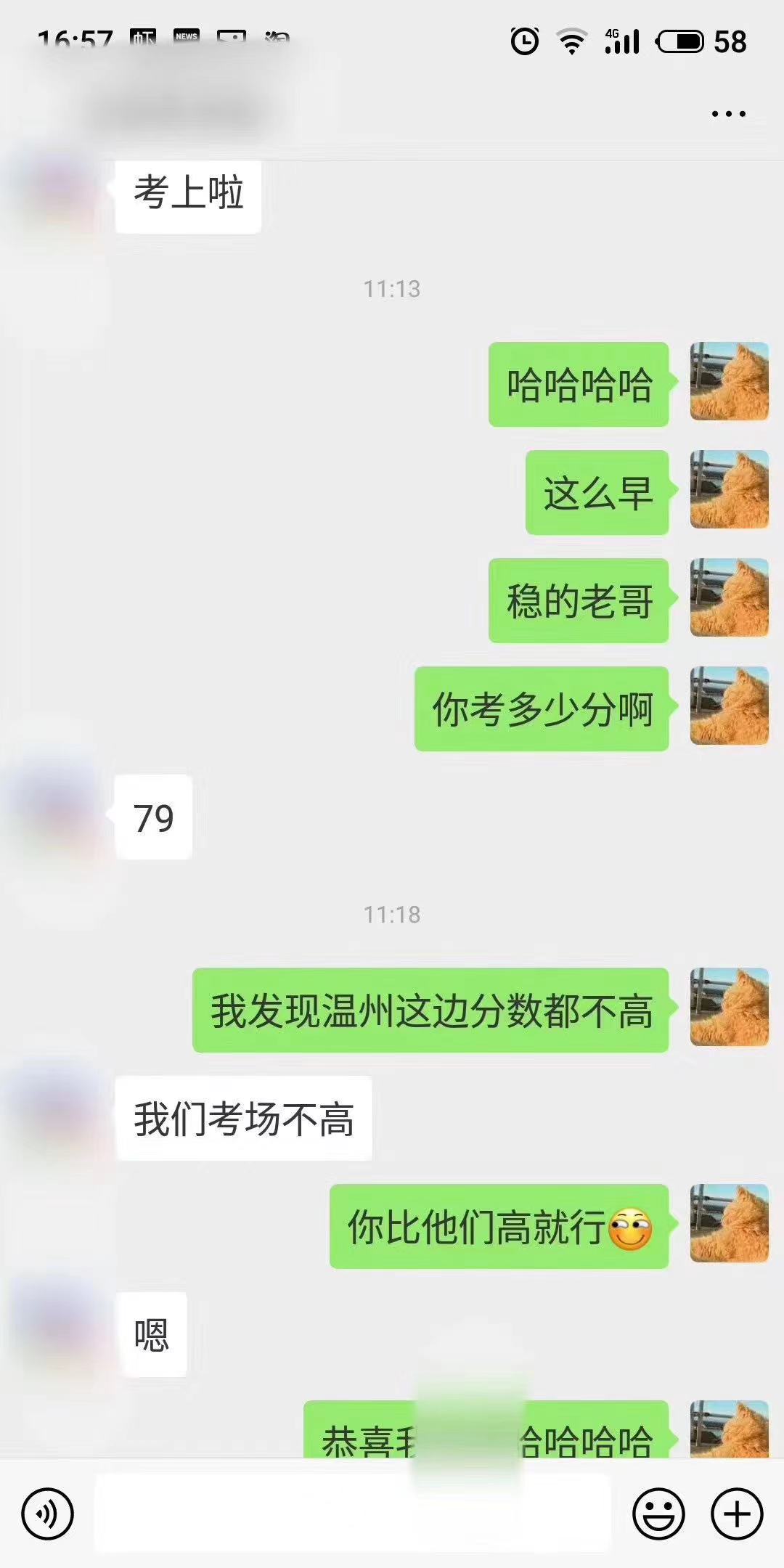
Task: Switch to voice message input
Action: click(47, 1514)
